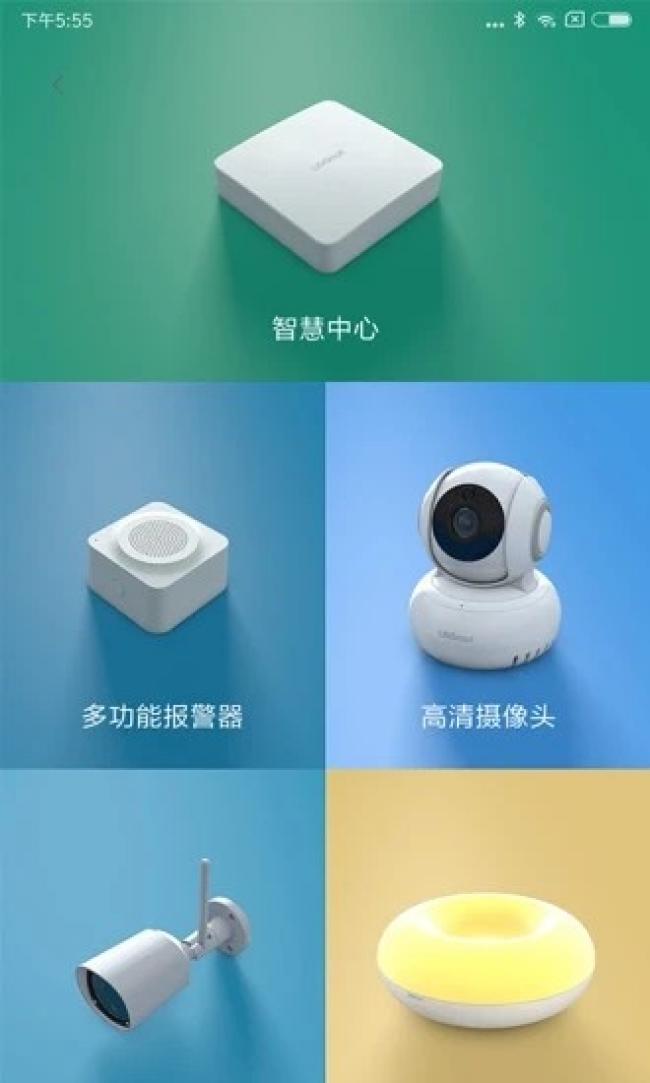
Task: Go back using the top-left arrow
Action: 58,86
